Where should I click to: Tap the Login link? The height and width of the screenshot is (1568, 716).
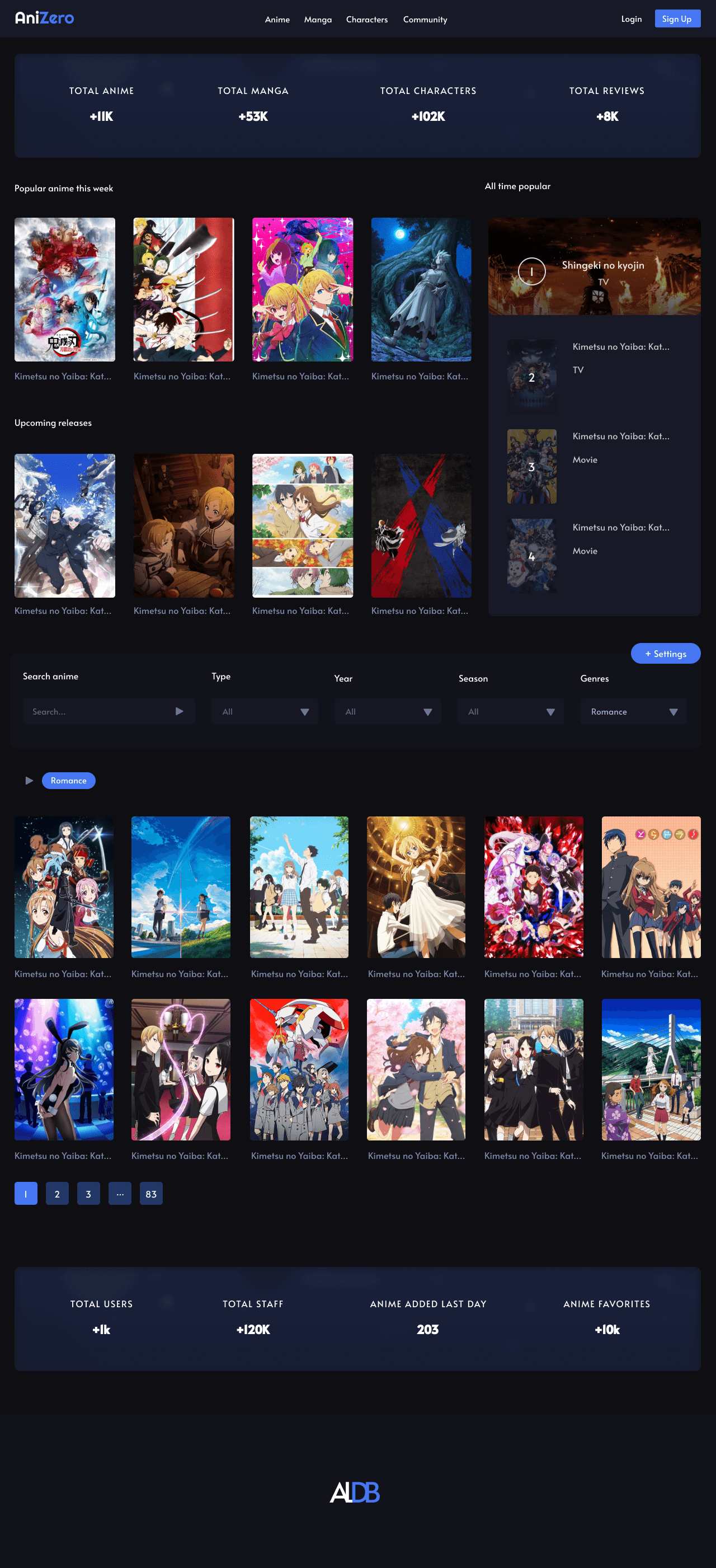(631, 19)
